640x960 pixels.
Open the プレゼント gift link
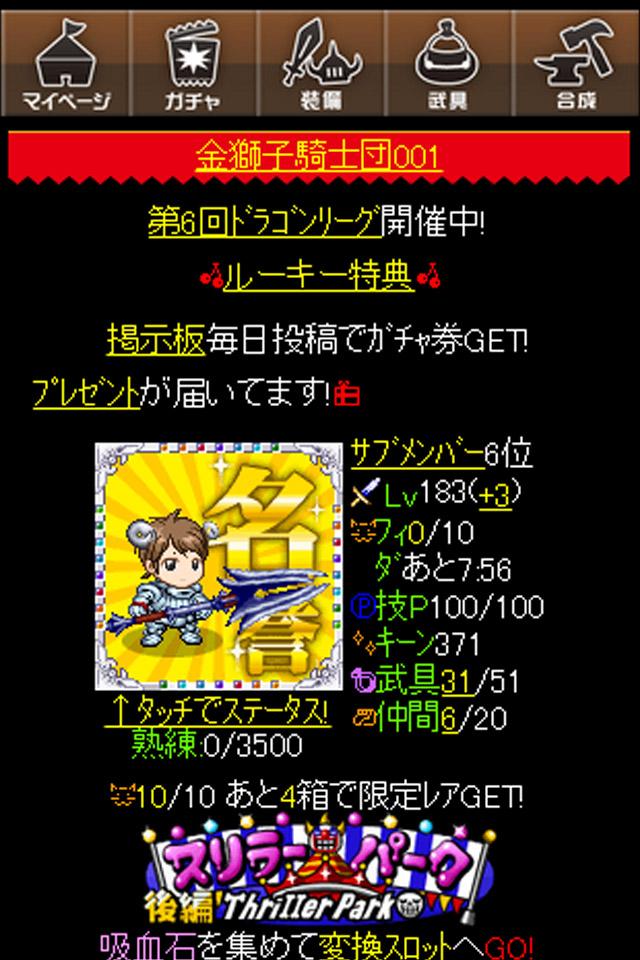(86, 392)
